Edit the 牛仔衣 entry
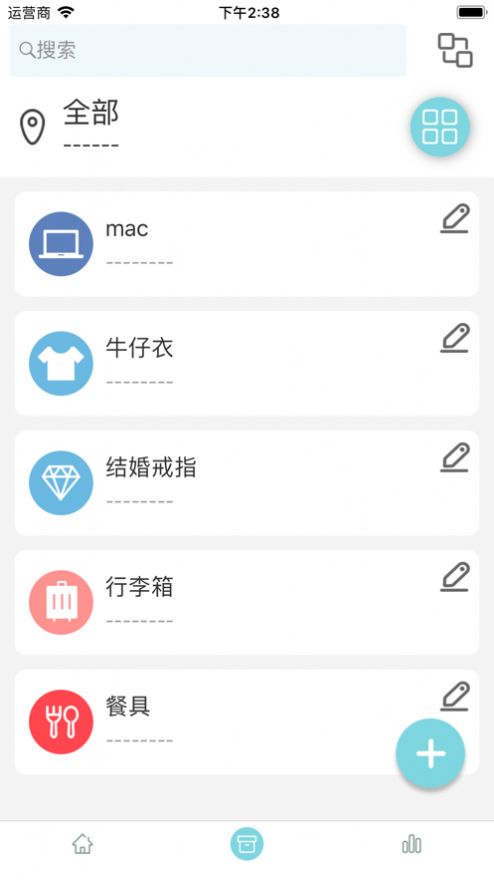Viewport: 494px width, 880px height. click(x=455, y=338)
